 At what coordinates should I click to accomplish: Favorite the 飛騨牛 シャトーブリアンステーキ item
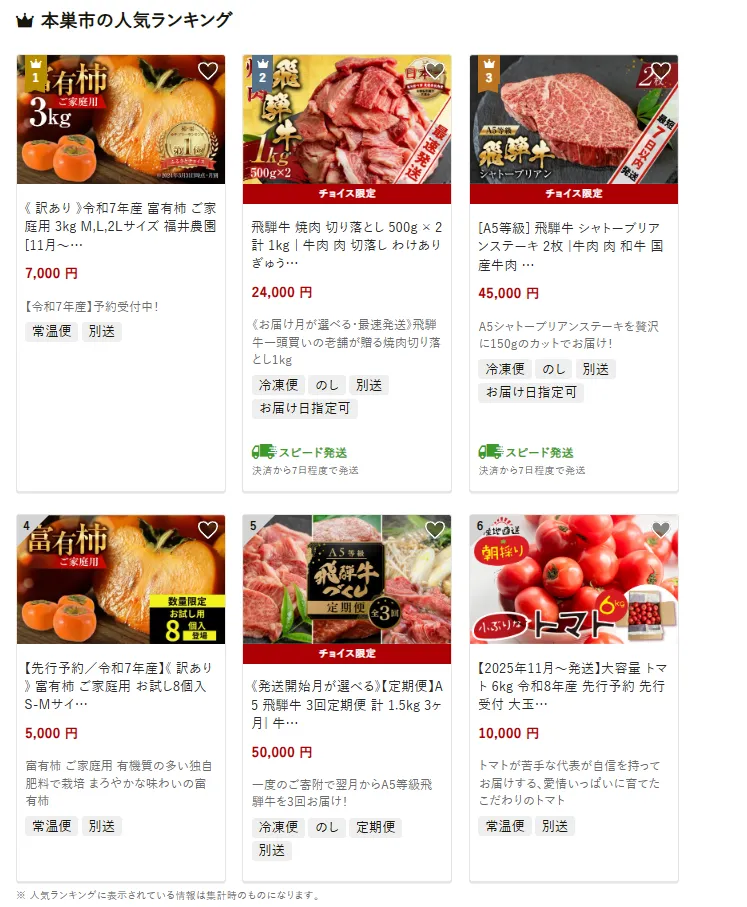click(661, 71)
